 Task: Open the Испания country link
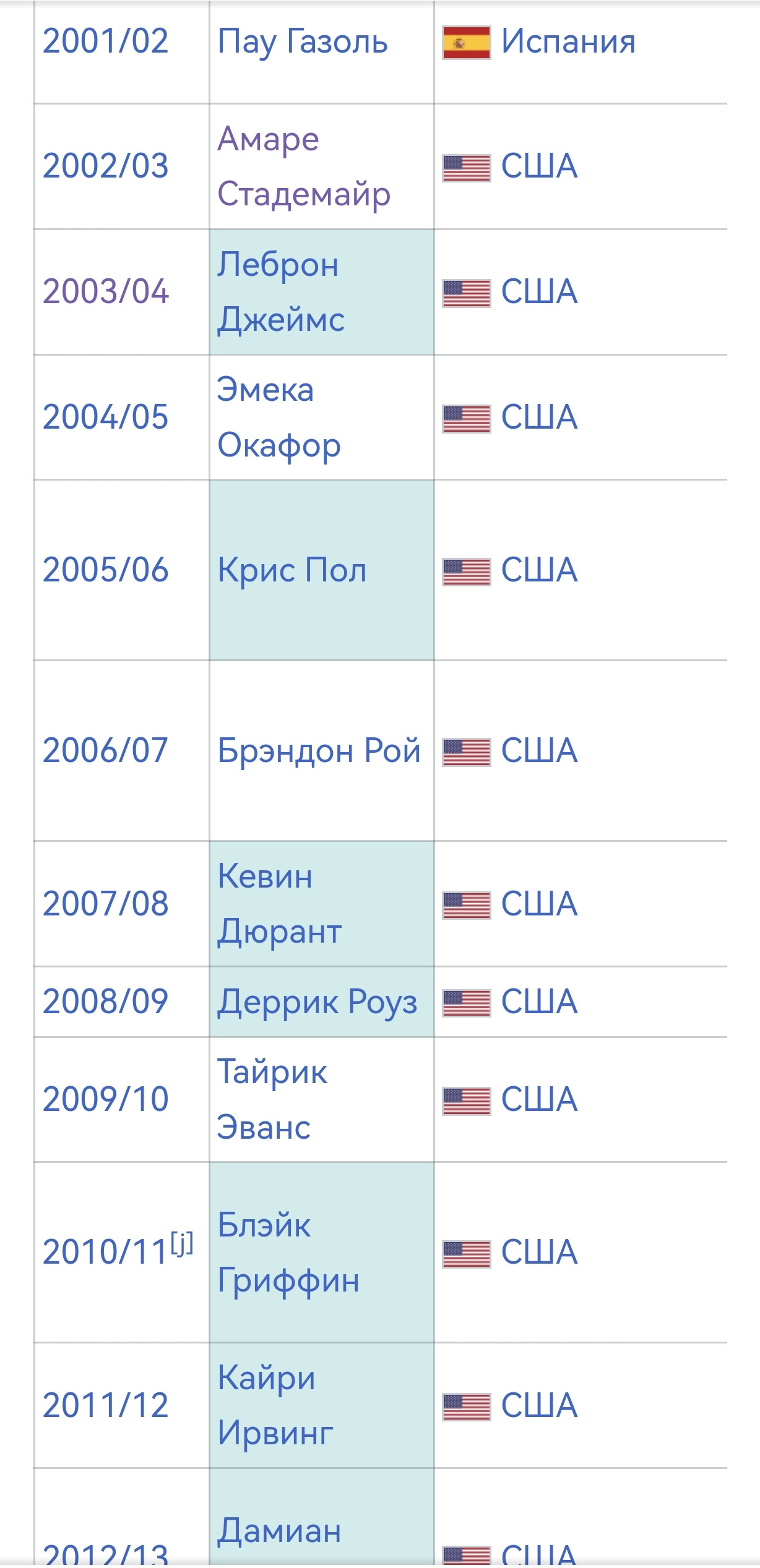(568, 41)
